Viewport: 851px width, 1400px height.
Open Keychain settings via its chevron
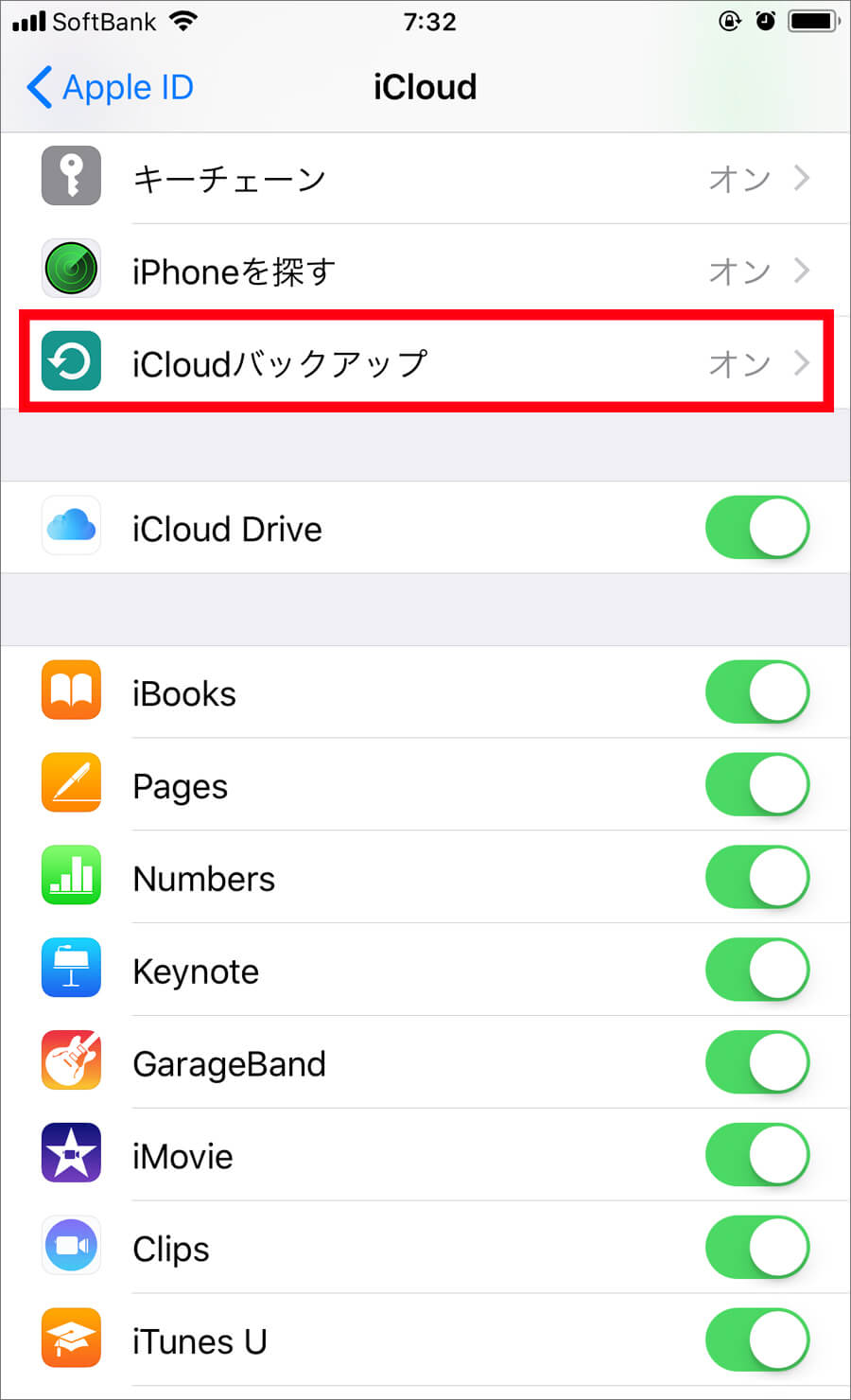pyautogui.click(x=802, y=177)
